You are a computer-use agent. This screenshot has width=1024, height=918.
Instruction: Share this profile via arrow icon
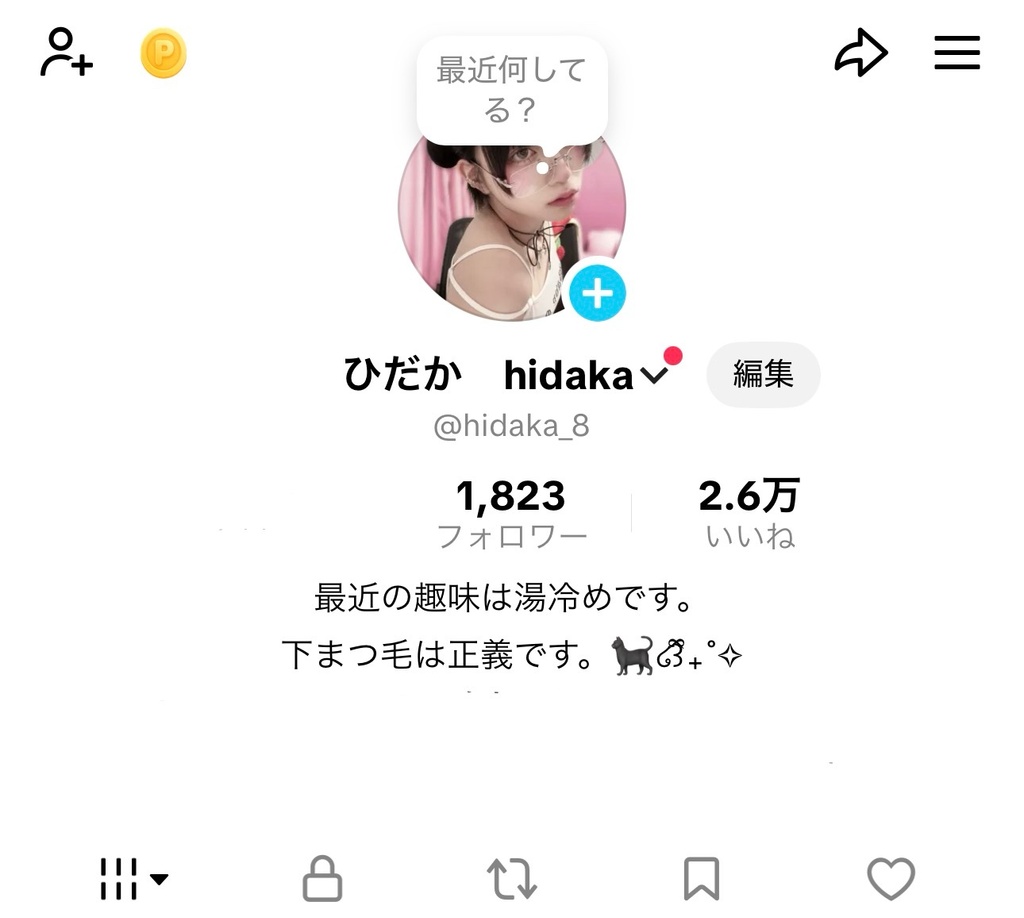861,53
